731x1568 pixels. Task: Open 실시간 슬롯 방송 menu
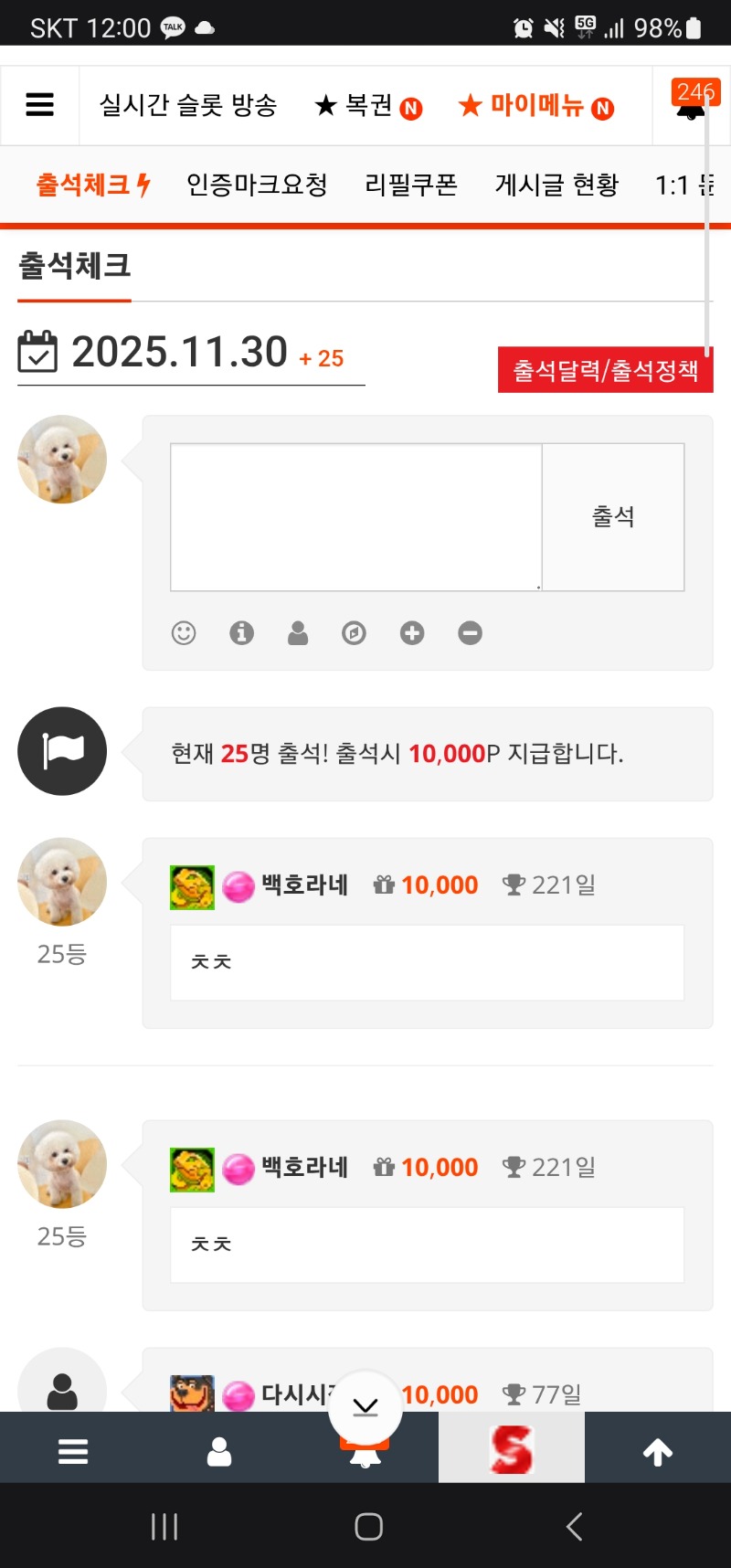[x=188, y=106]
